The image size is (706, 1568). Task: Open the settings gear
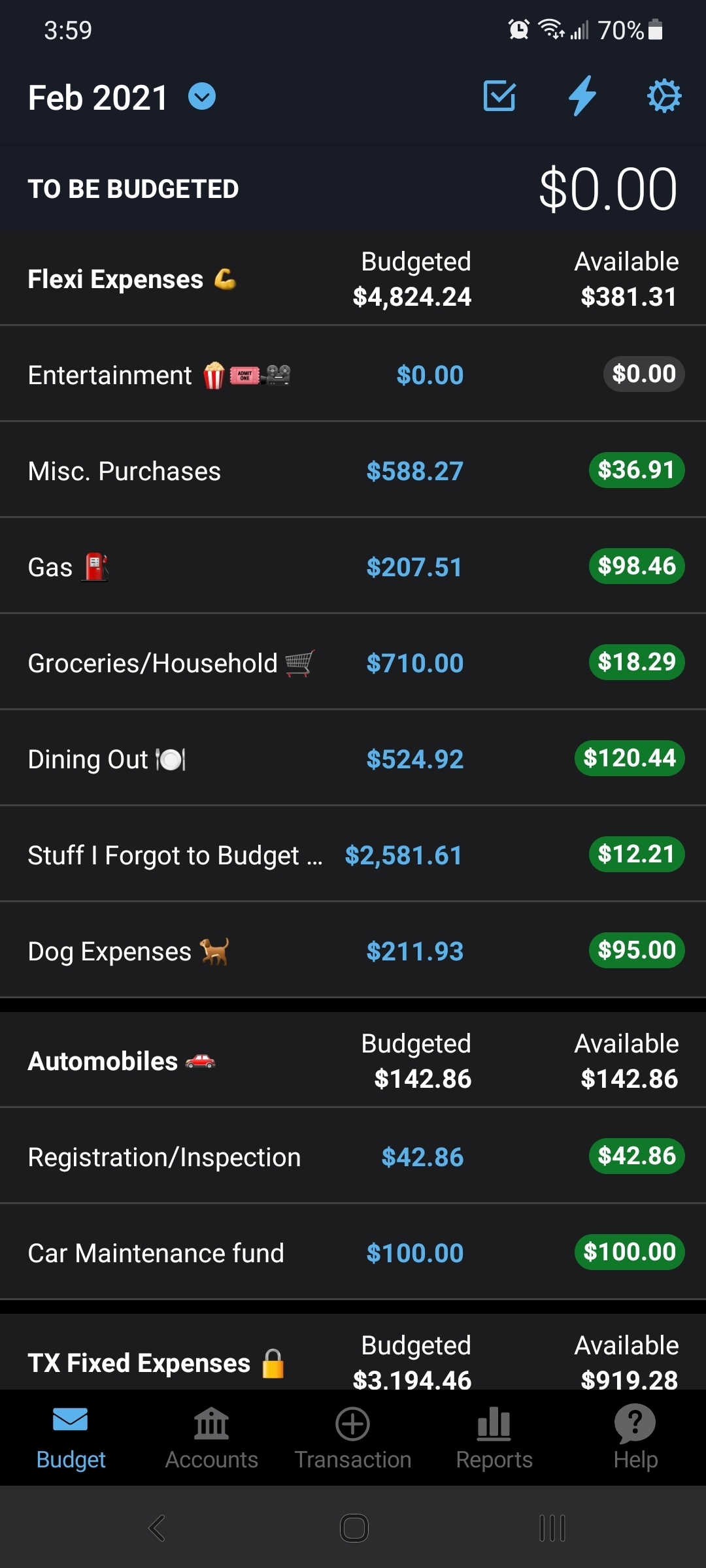(664, 96)
